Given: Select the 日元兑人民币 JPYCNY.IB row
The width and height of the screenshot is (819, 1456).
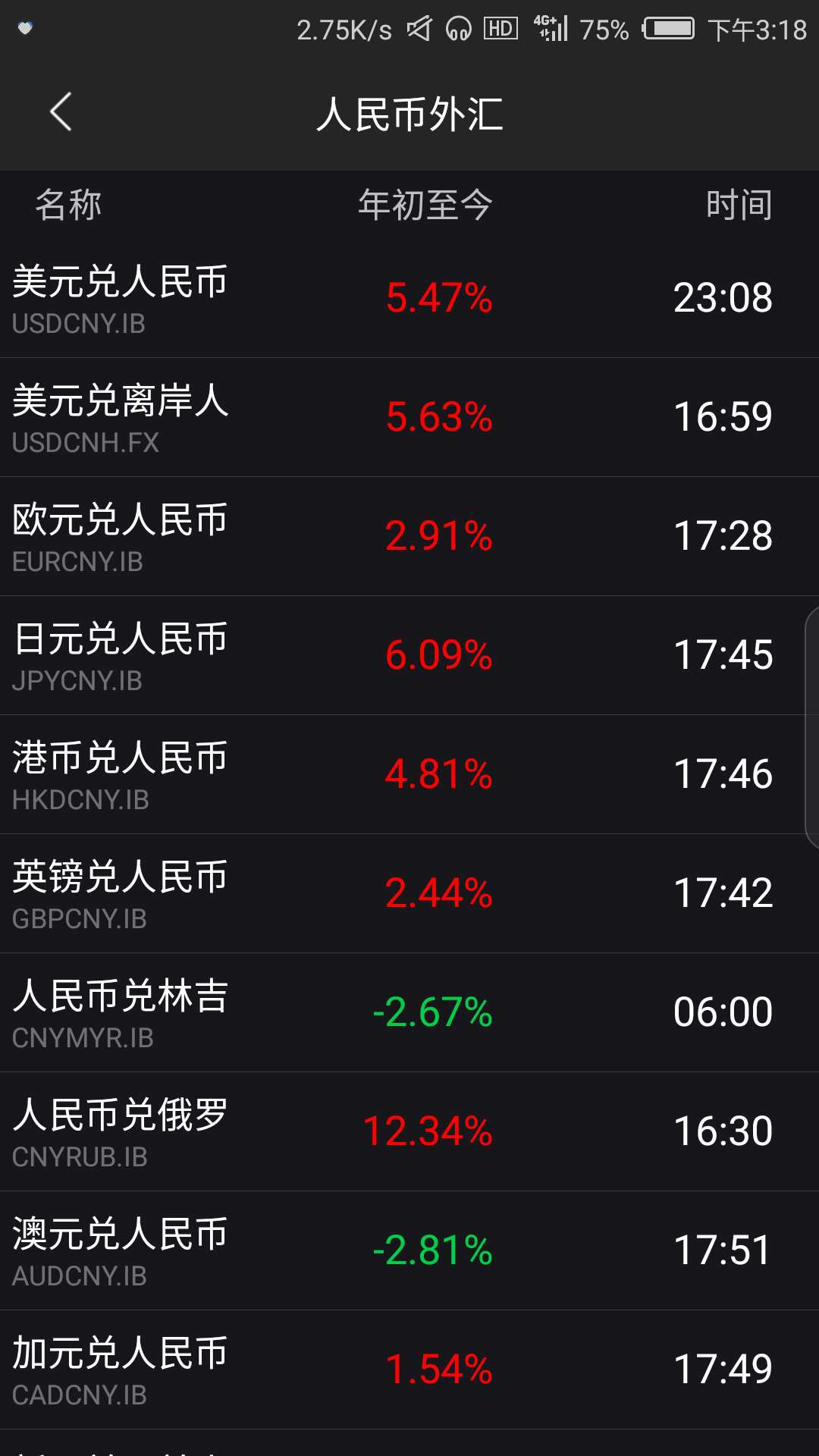Looking at the screenshot, I should click(409, 655).
